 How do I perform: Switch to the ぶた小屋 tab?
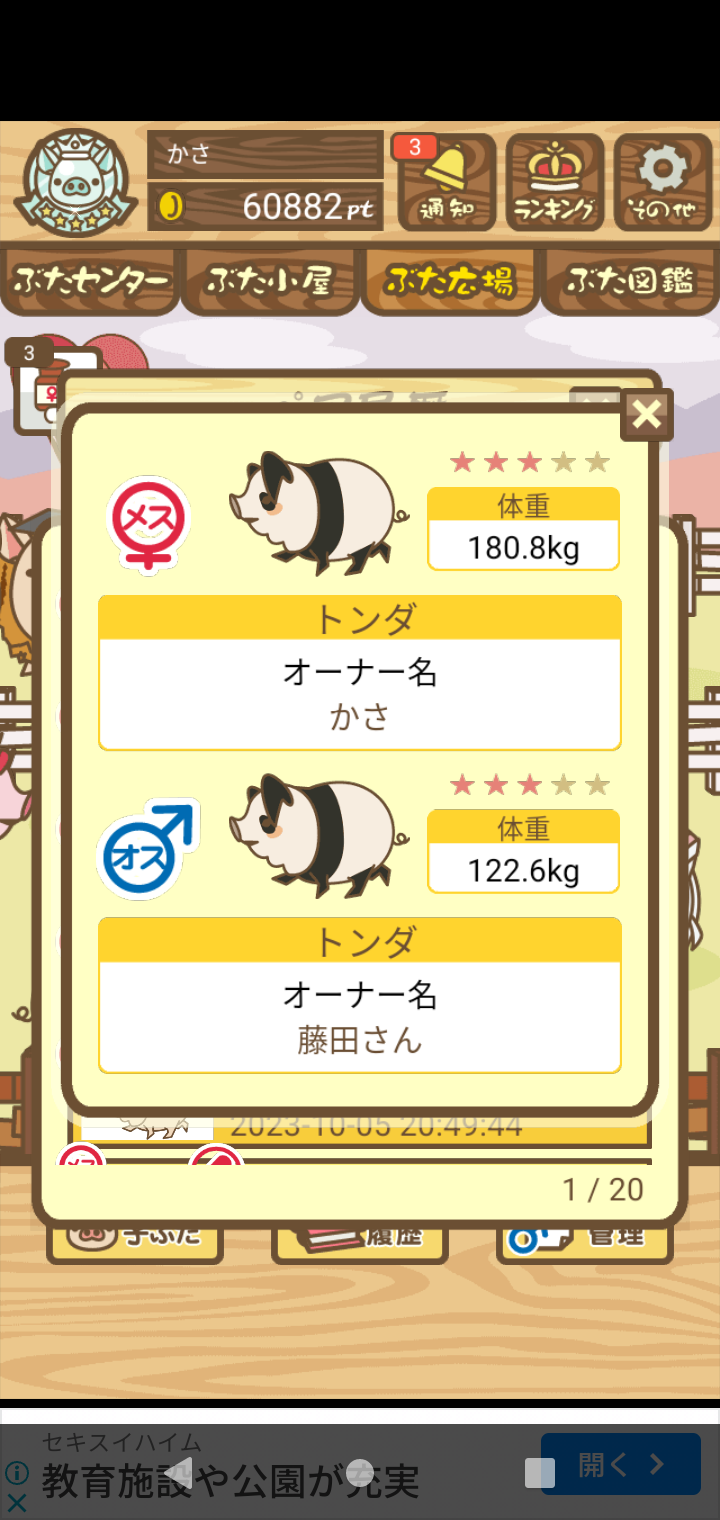pos(270,281)
